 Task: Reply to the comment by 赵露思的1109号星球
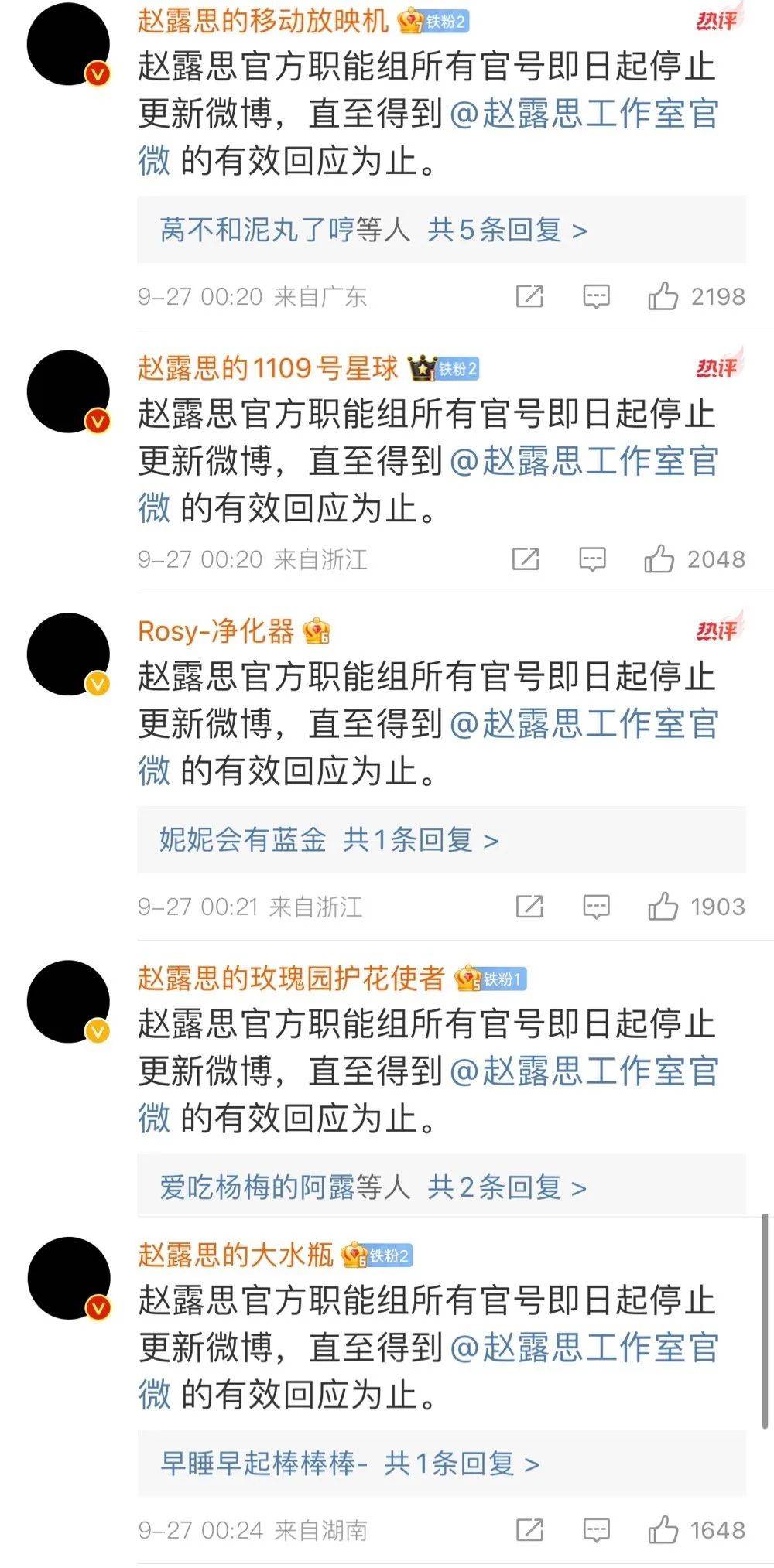click(592, 559)
